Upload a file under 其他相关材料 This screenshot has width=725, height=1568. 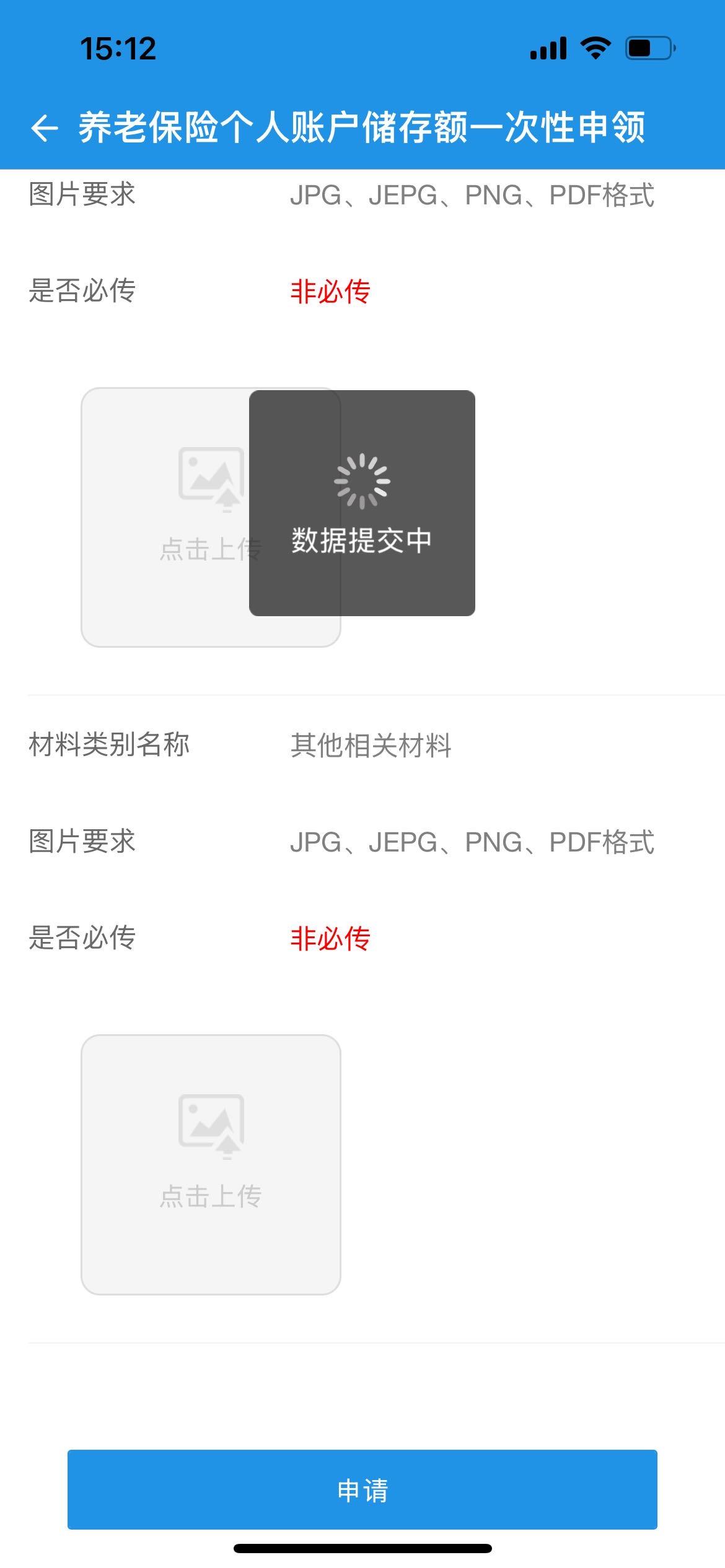(211, 1164)
